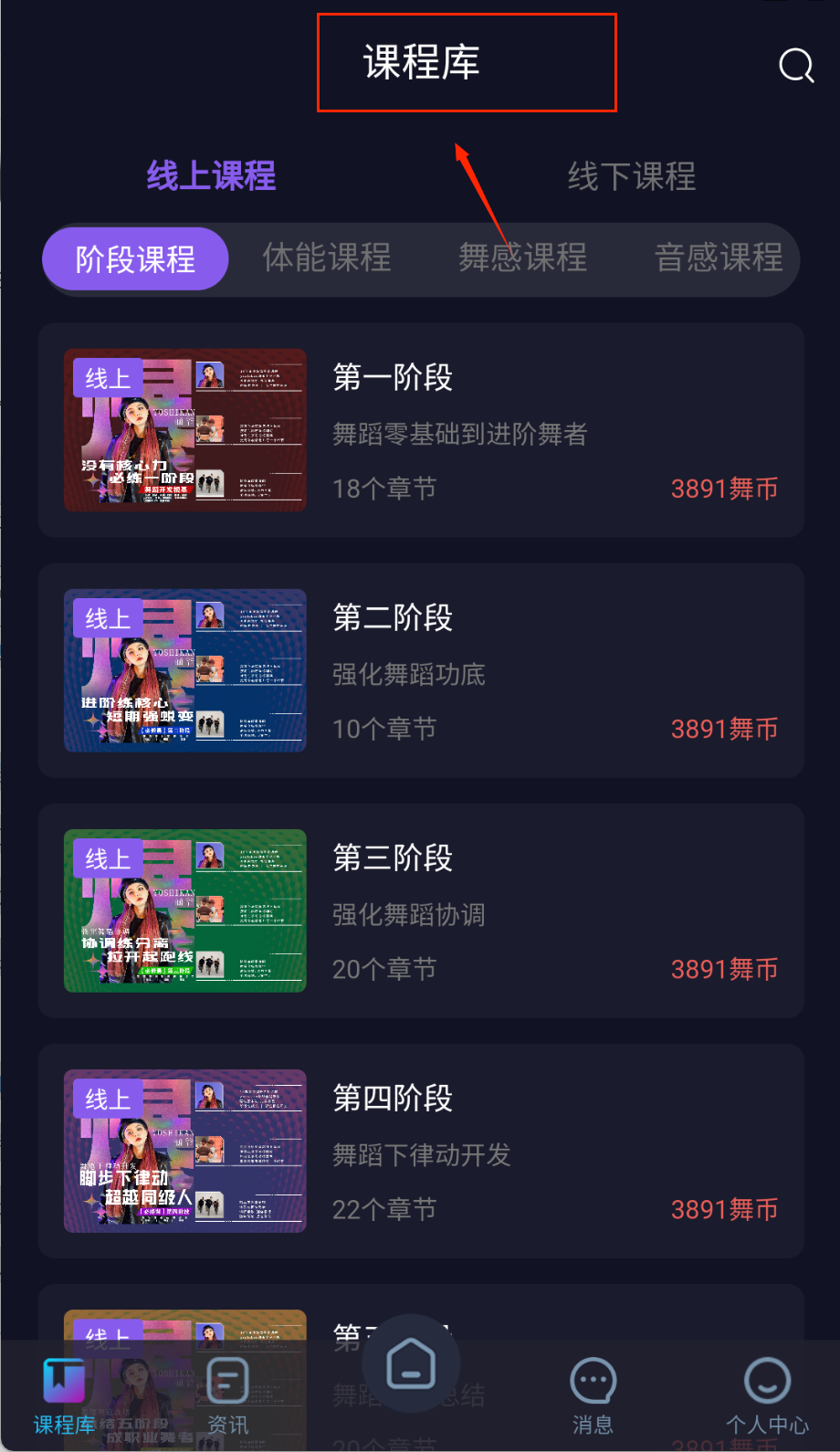Open the 资讯 bottom tab
The width and height of the screenshot is (840, 1452).
227,1397
